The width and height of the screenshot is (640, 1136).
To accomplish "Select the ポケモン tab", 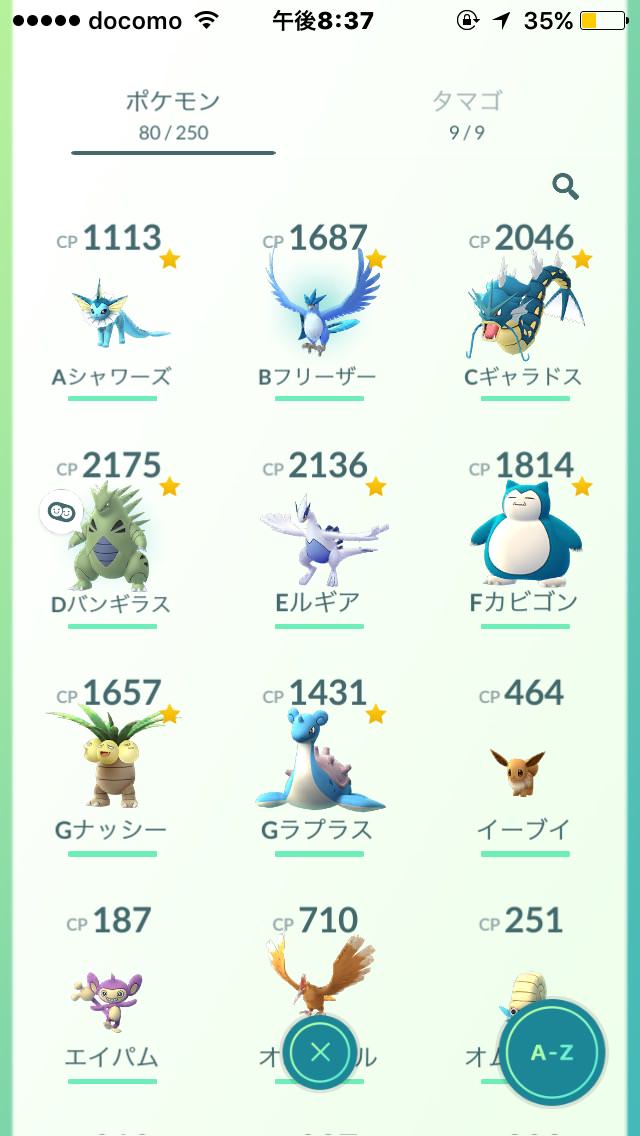I will click(x=173, y=114).
